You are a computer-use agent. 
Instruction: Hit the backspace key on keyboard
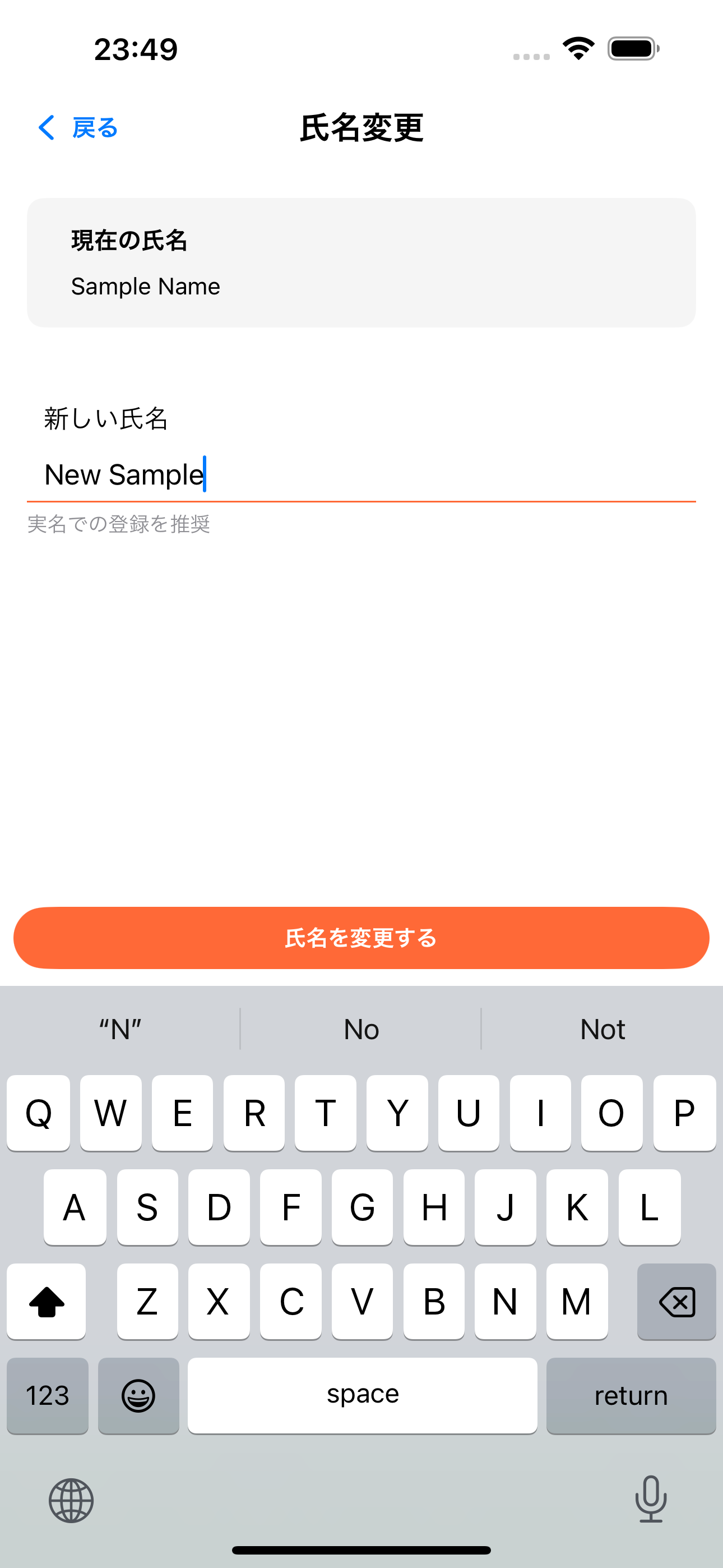tap(676, 1302)
